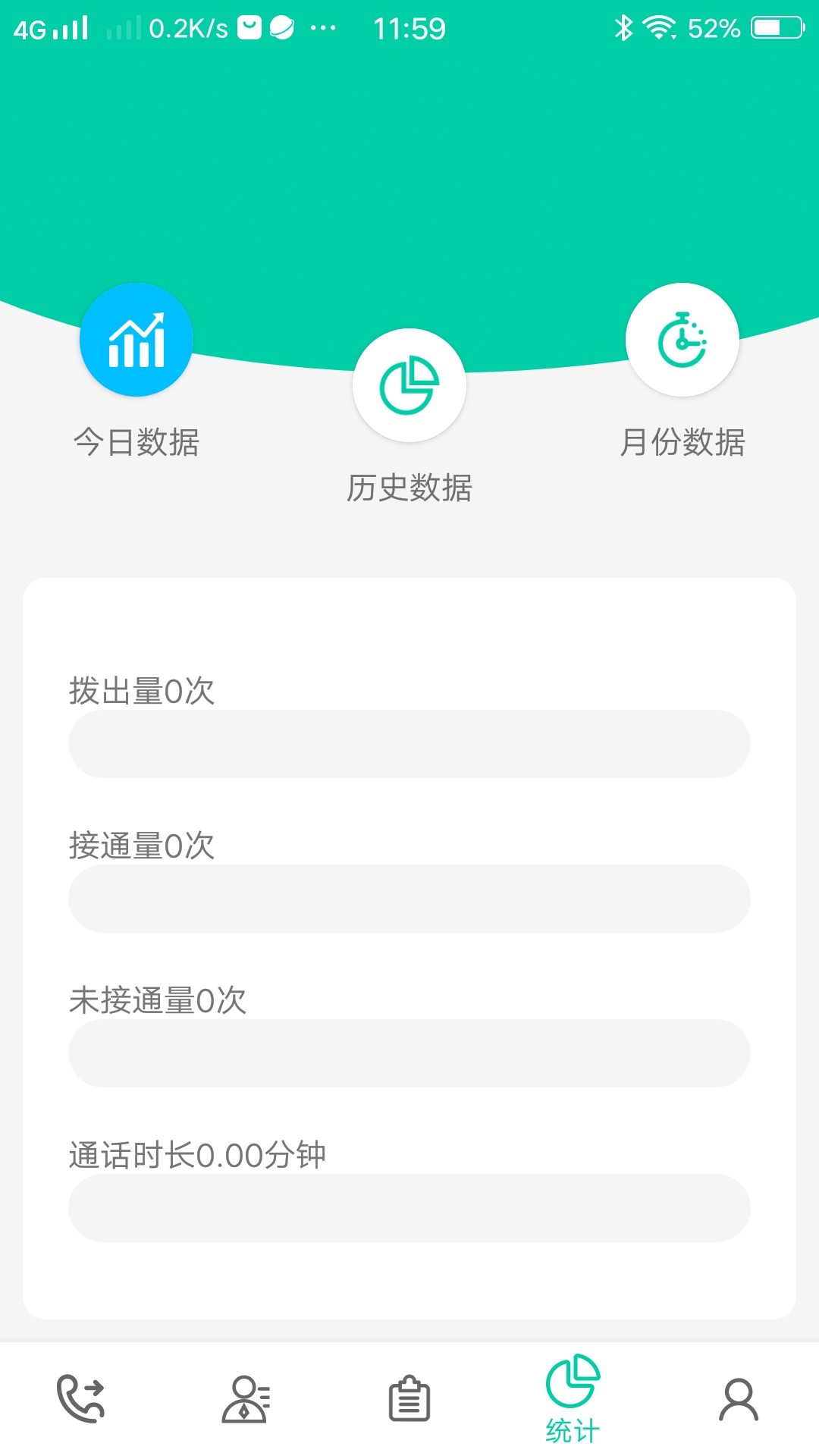Tap the 统计 tab
This screenshot has height=1456, width=819.
pos(573,1398)
